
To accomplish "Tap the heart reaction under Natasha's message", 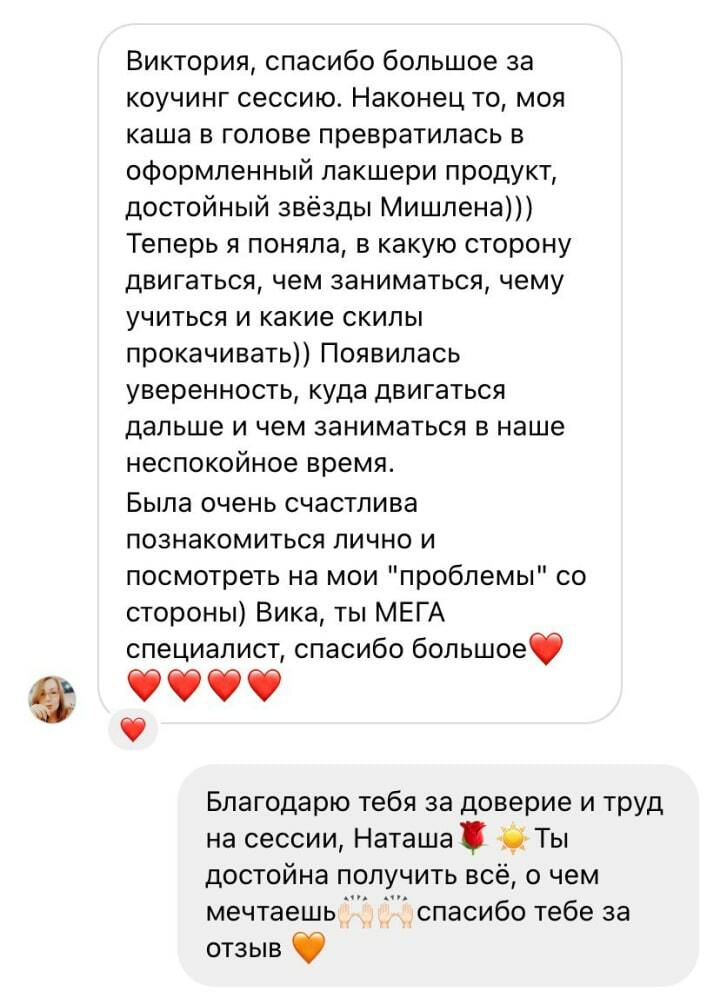I will (x=132, y=729).
